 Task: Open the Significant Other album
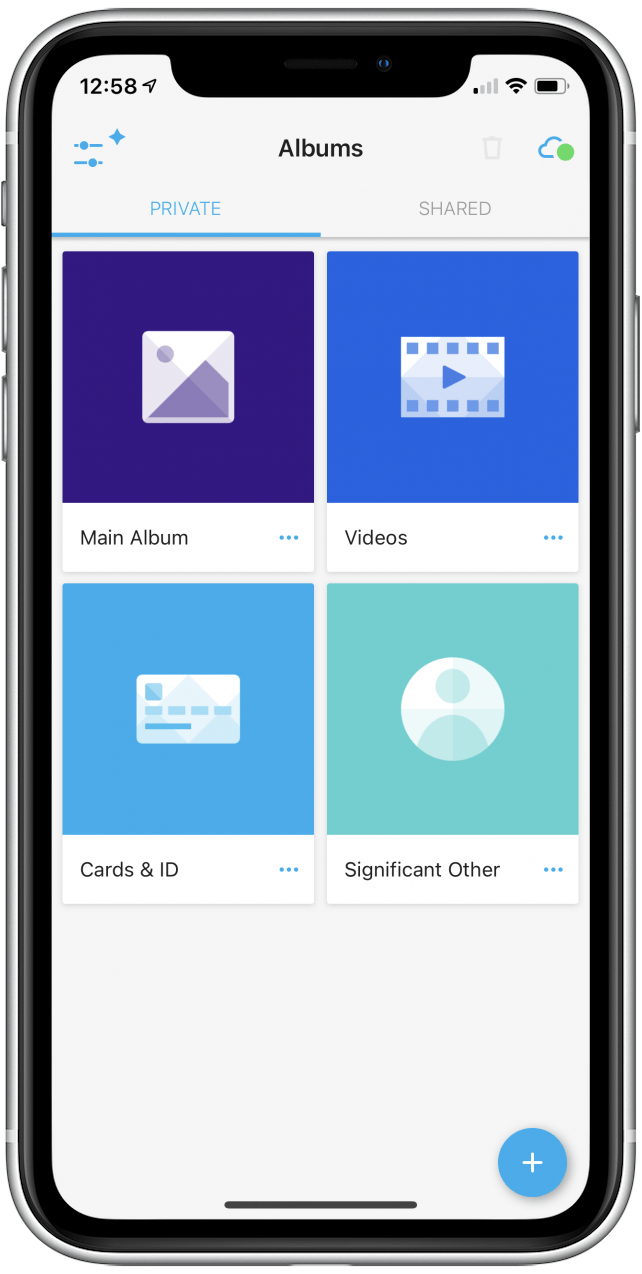click(452, 709)
